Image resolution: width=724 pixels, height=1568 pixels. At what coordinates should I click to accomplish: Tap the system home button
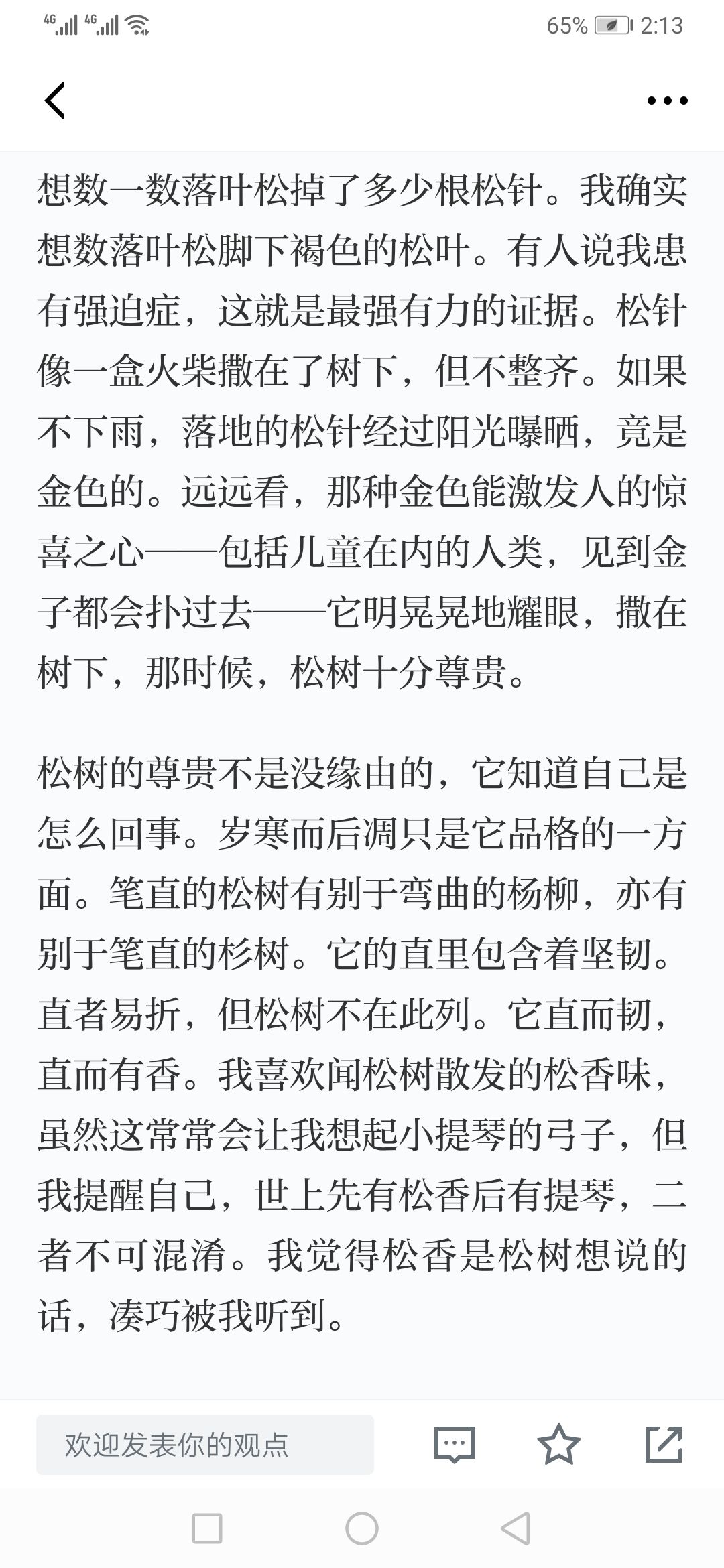(362, 1529)
